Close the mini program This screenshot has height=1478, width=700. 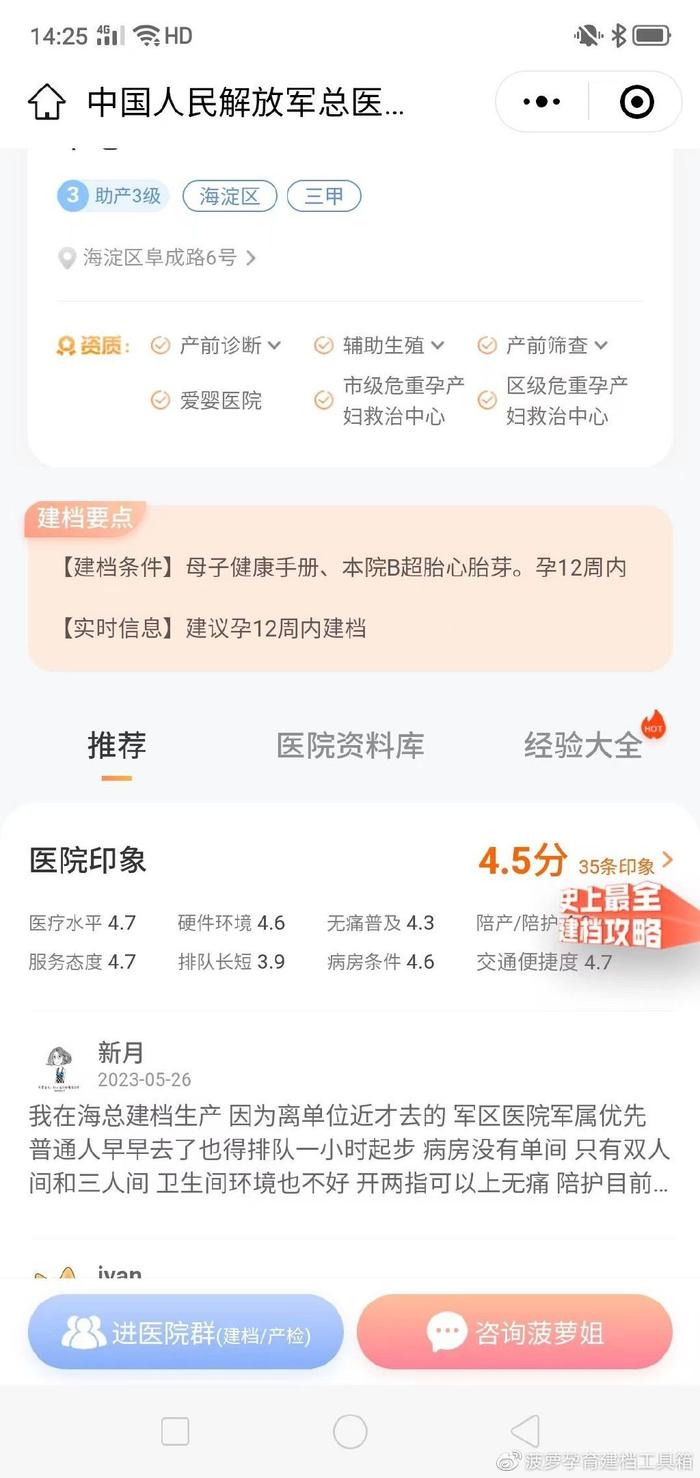point(636,102)
